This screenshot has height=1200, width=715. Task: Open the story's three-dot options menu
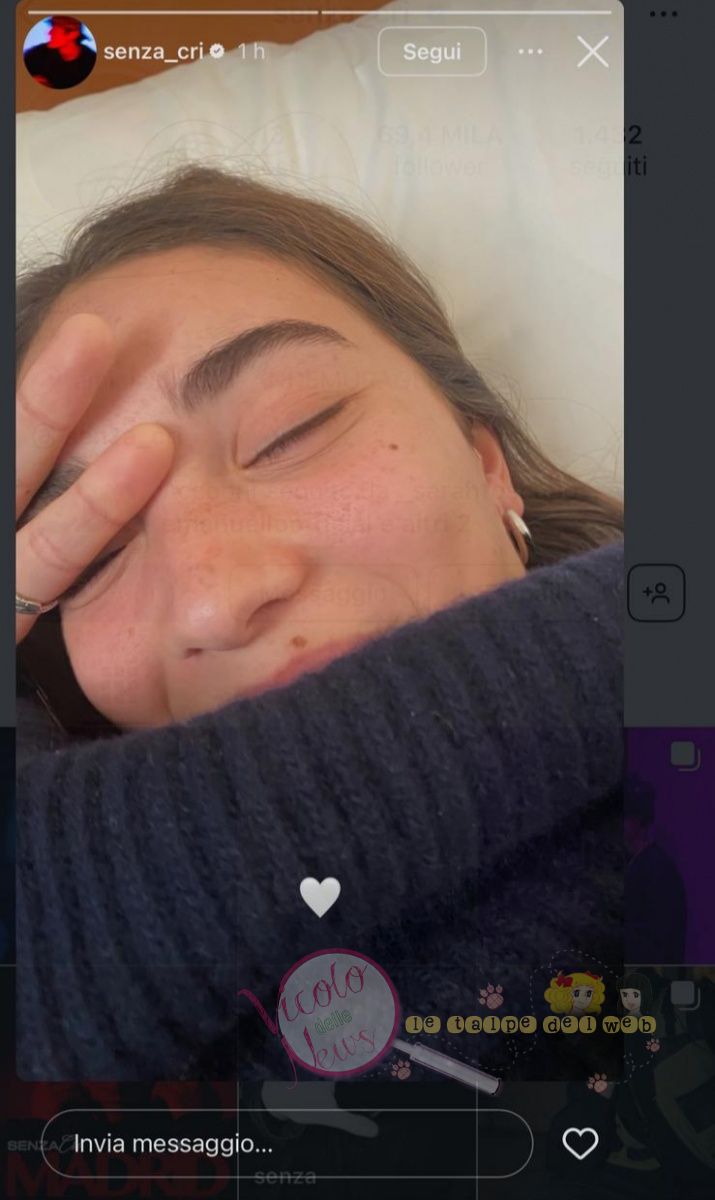point(530,52)
